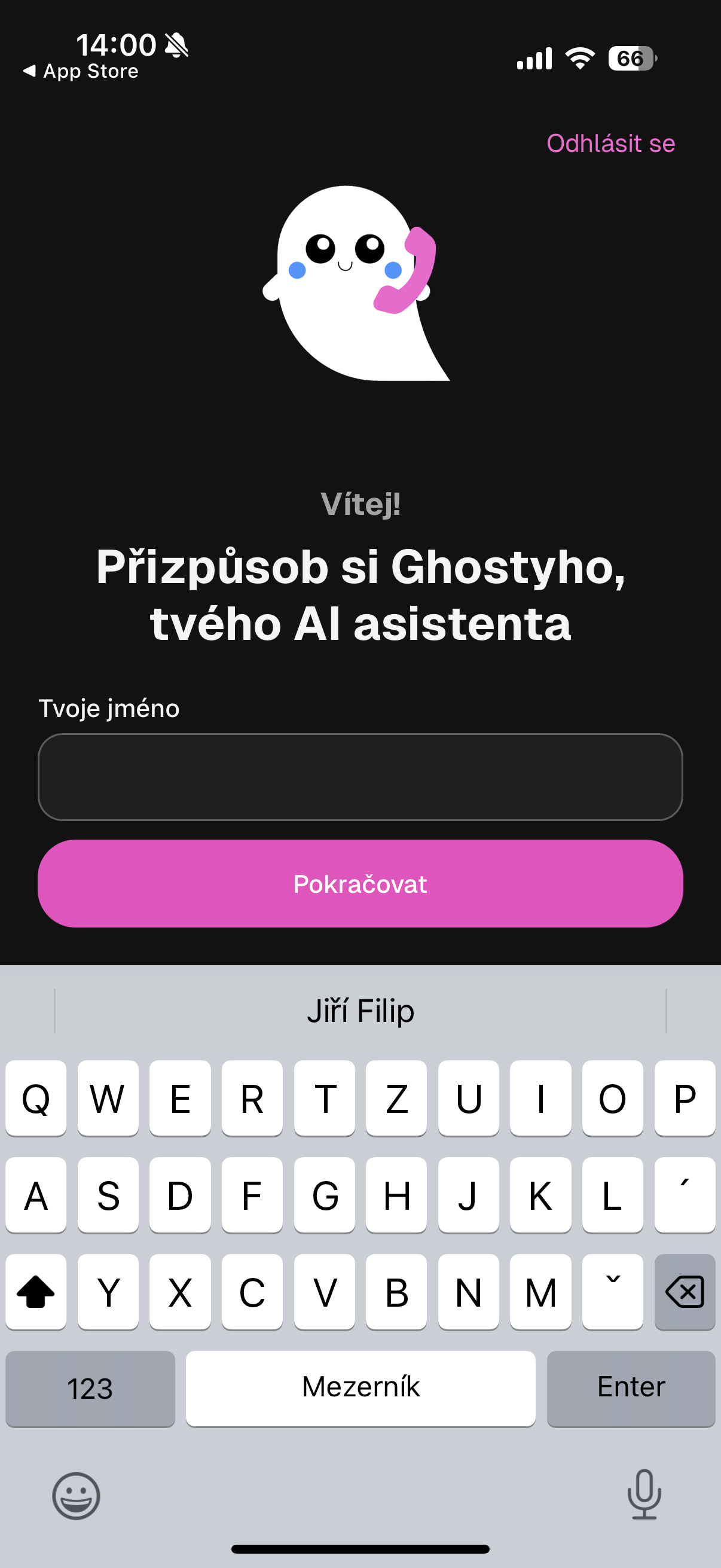The image size is (721, 1568).
Task: Tap the Mezerník space bar
Action: pyautogui.click(x=360, y=1387)
